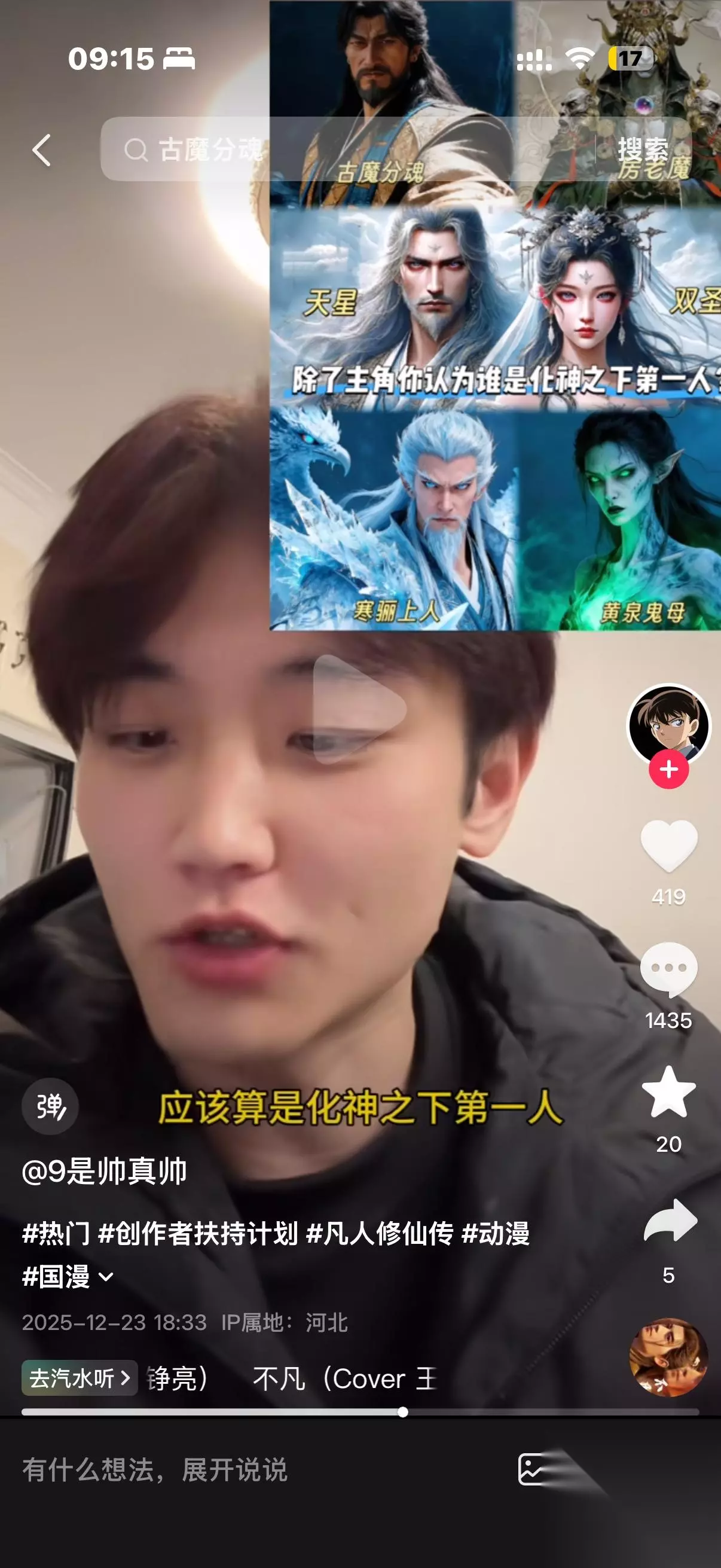Open the #凡人修仙传 hashtag
Viewport: 721px width, 1568px height.
(x=380, y=1234)
